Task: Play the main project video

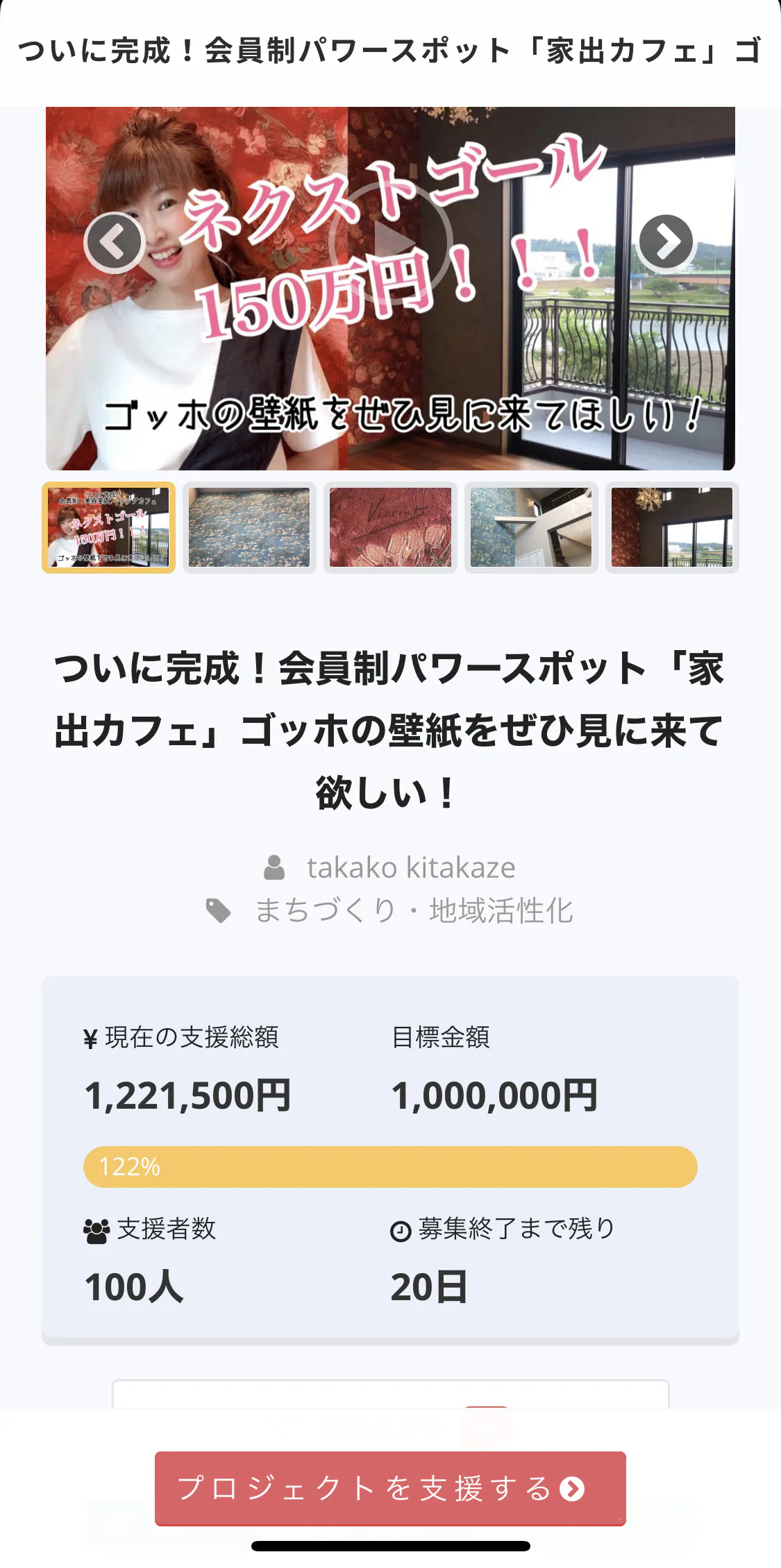Action: tap(390, 243)
